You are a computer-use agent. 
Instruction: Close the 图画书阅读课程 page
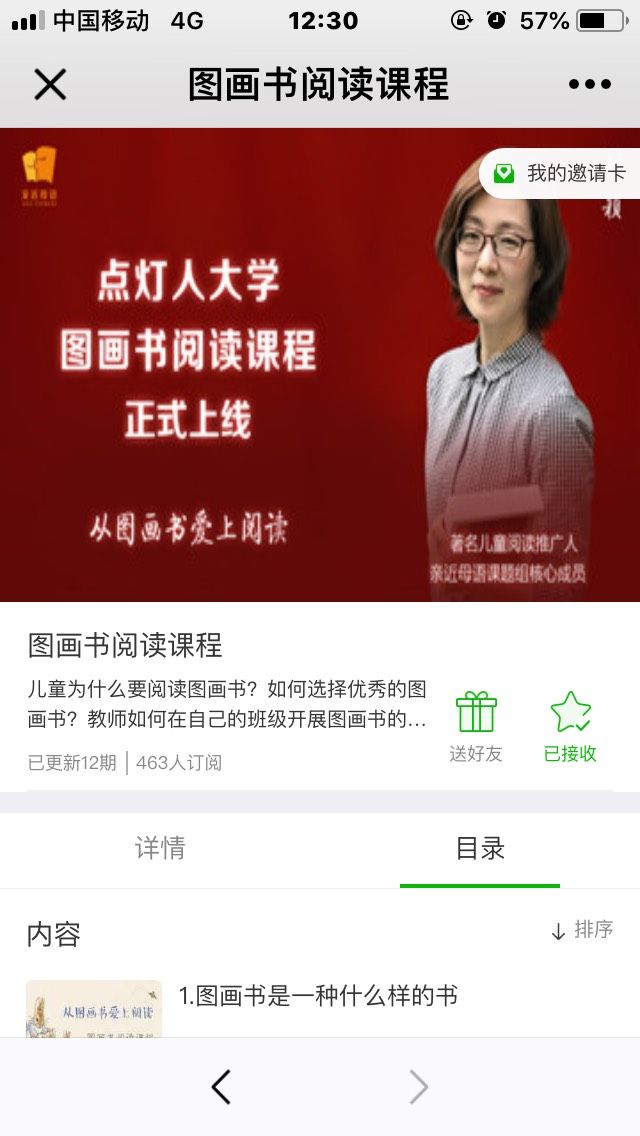tap(50, 84)
